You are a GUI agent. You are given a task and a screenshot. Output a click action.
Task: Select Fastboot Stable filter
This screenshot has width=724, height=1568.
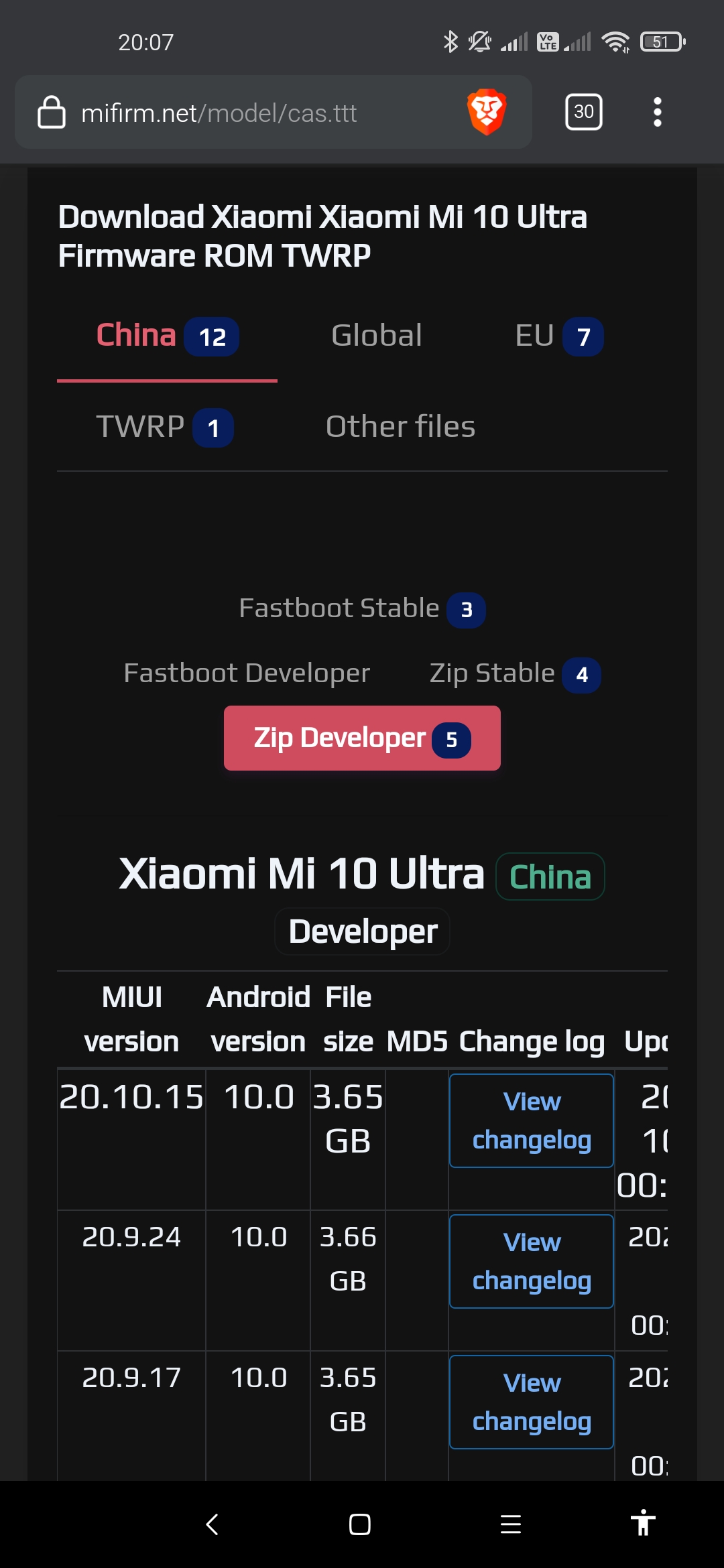(362, 609)
